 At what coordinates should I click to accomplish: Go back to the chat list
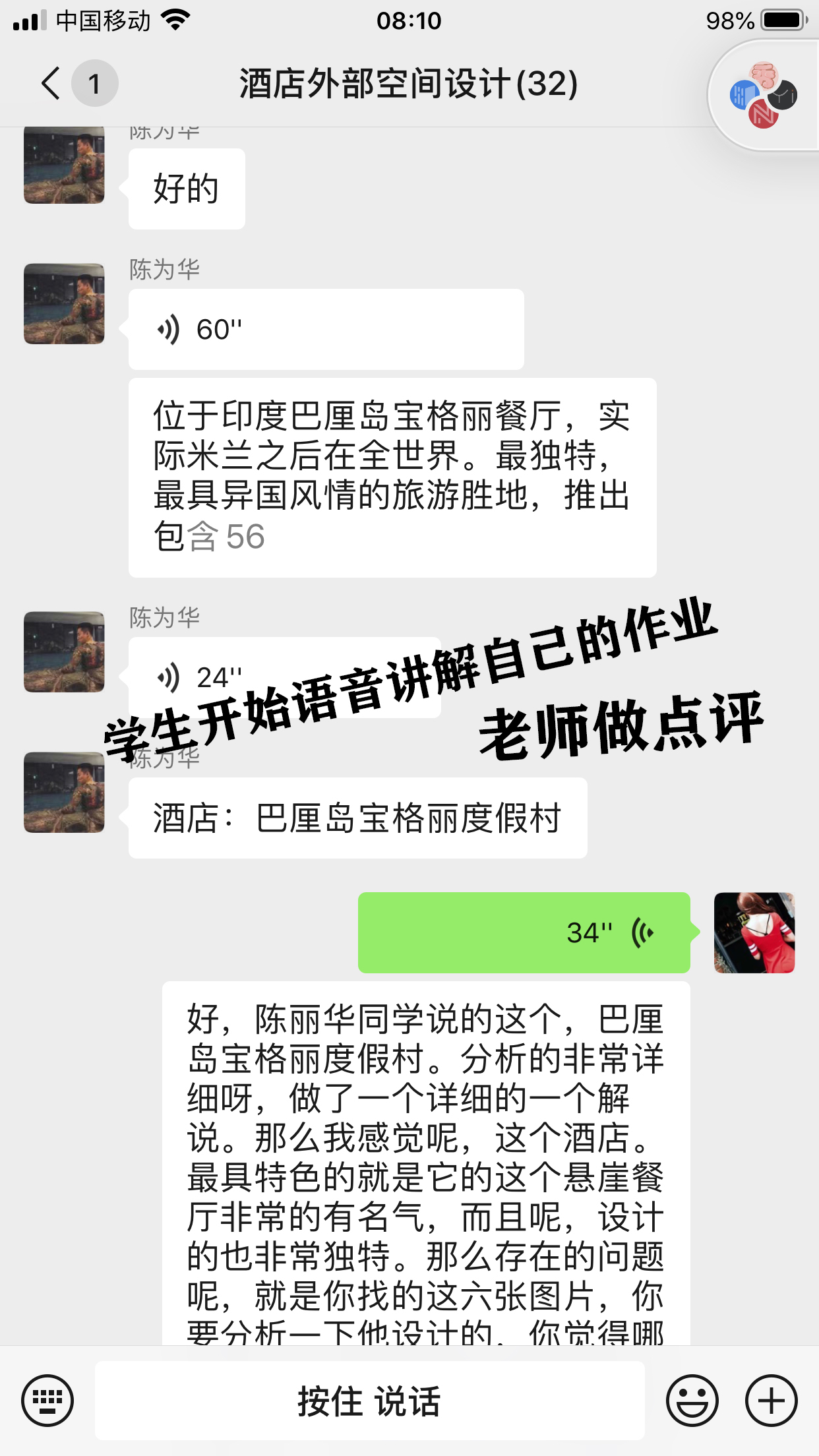(51, 84)
